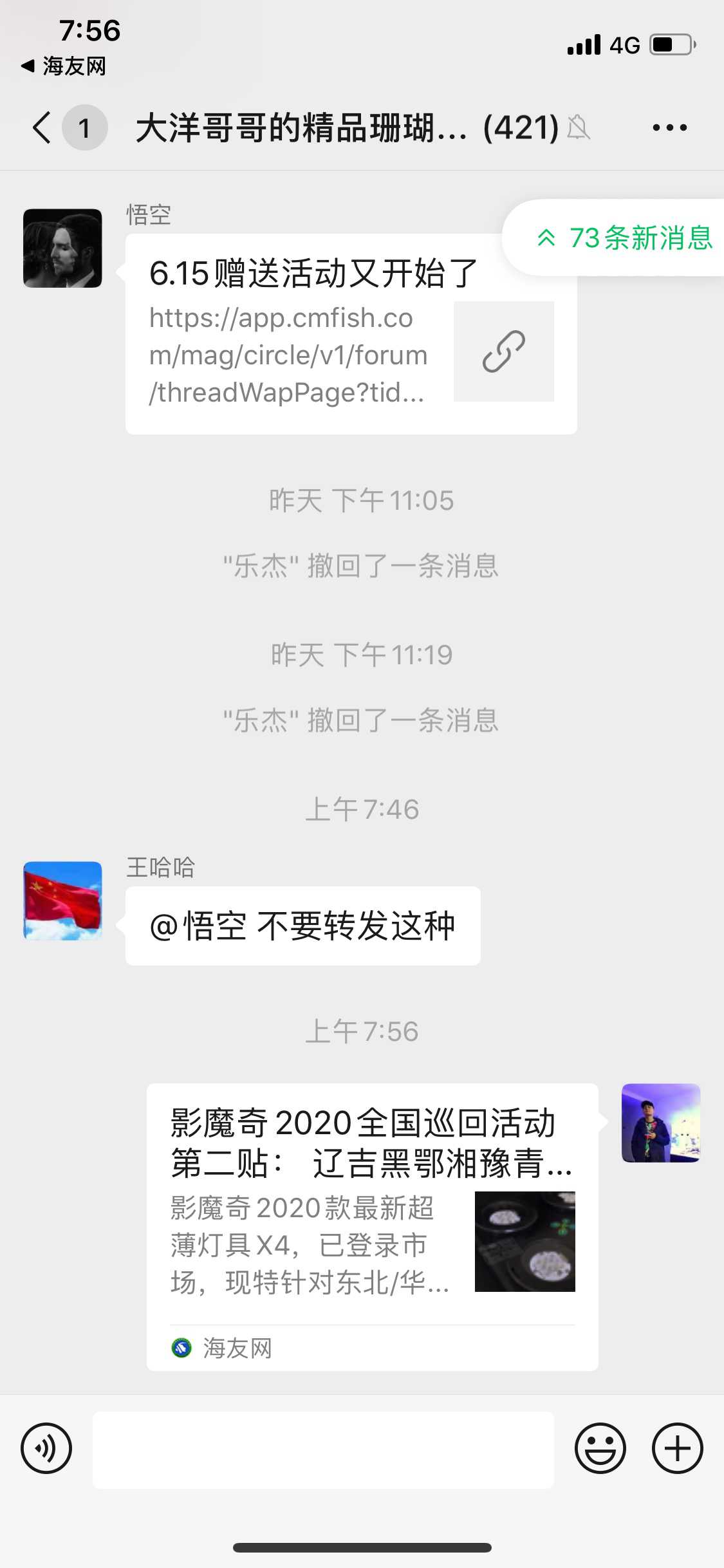
Task: Switch to voice message input
Action: [46, 1448]
